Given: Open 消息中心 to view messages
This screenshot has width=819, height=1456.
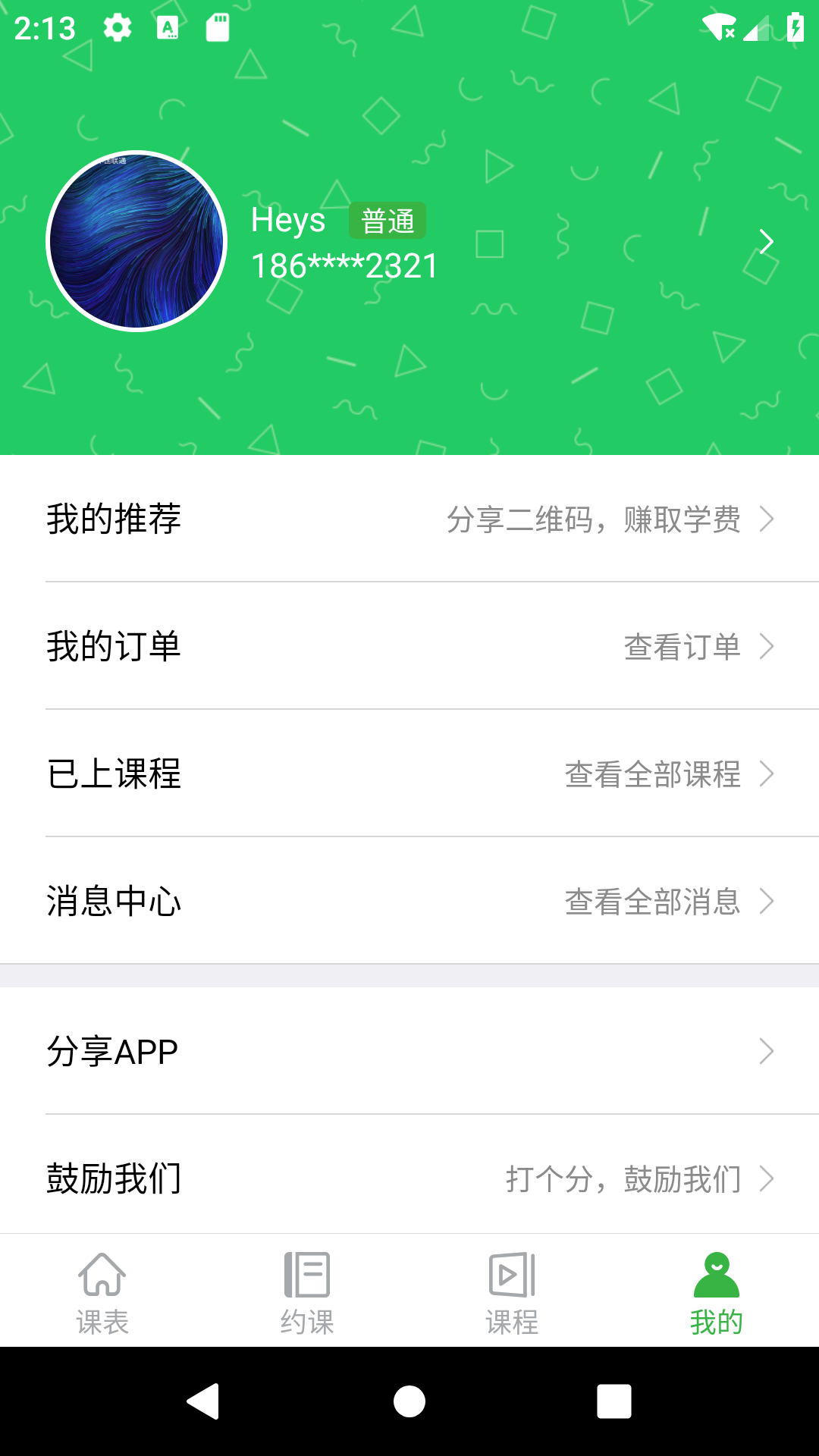Looking at the screenshot, I should click(409, 901).
